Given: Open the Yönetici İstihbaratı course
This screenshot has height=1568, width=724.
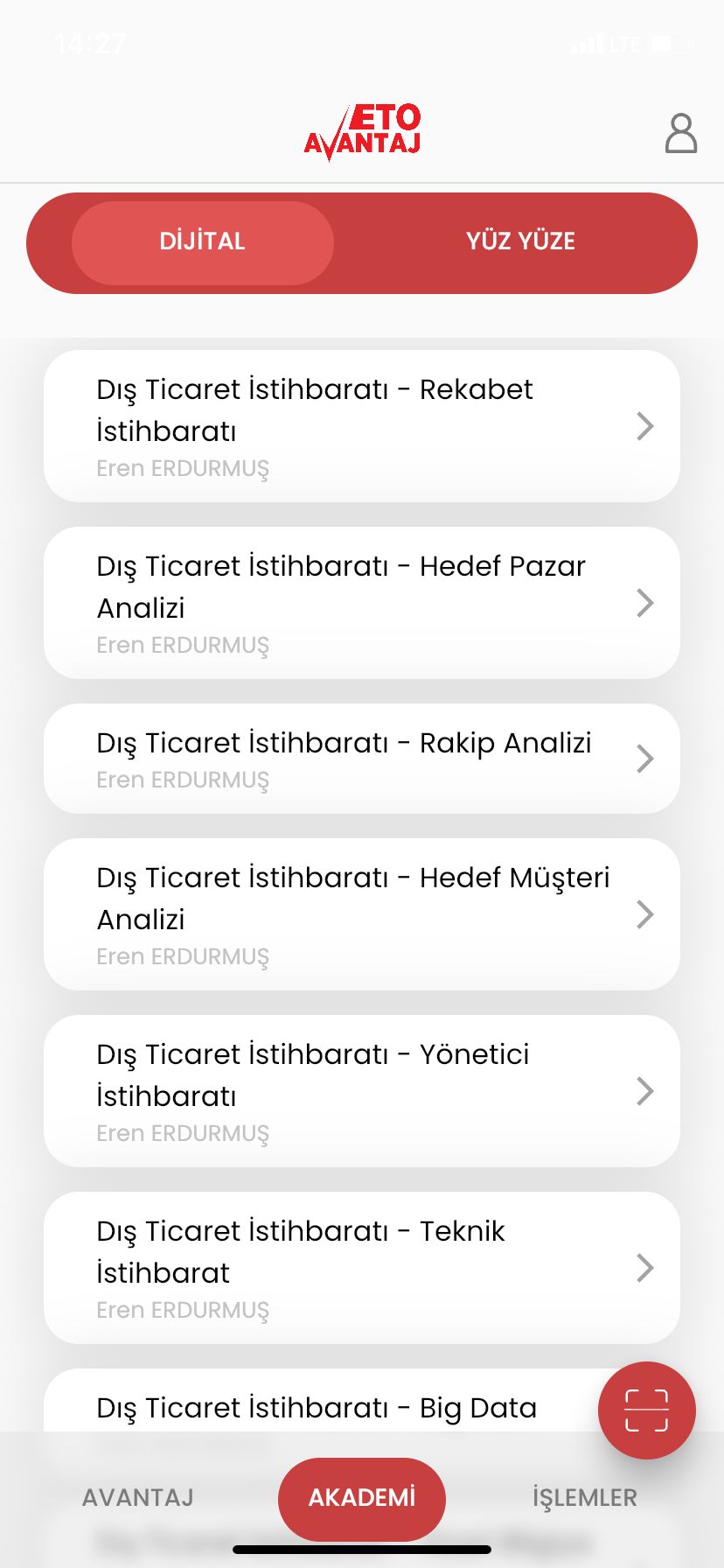Looking at the screenshot, I should pyautogui.click(x=362, y=1091).
